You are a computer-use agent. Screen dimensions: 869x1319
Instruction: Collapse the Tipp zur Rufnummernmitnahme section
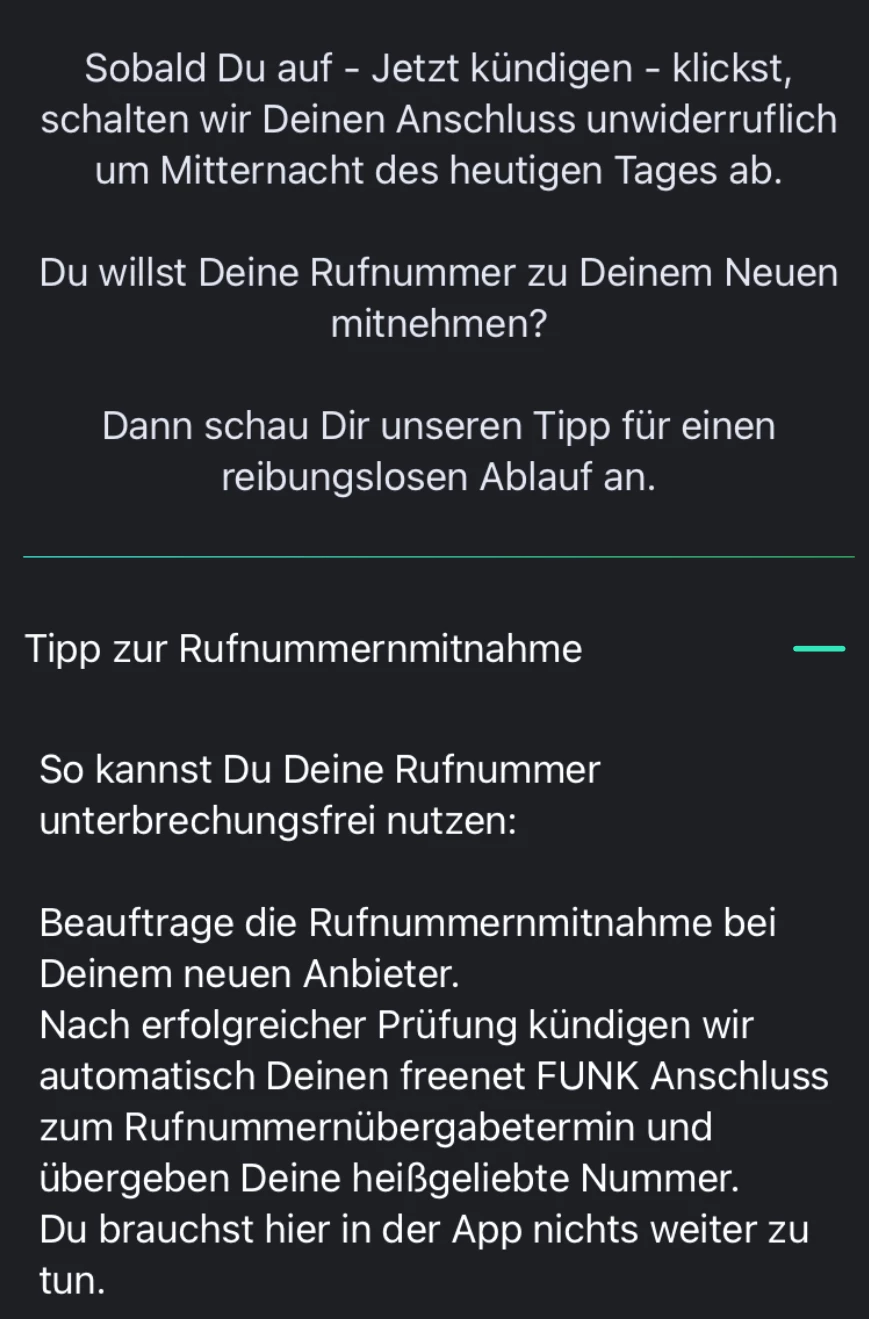point(818,649)
